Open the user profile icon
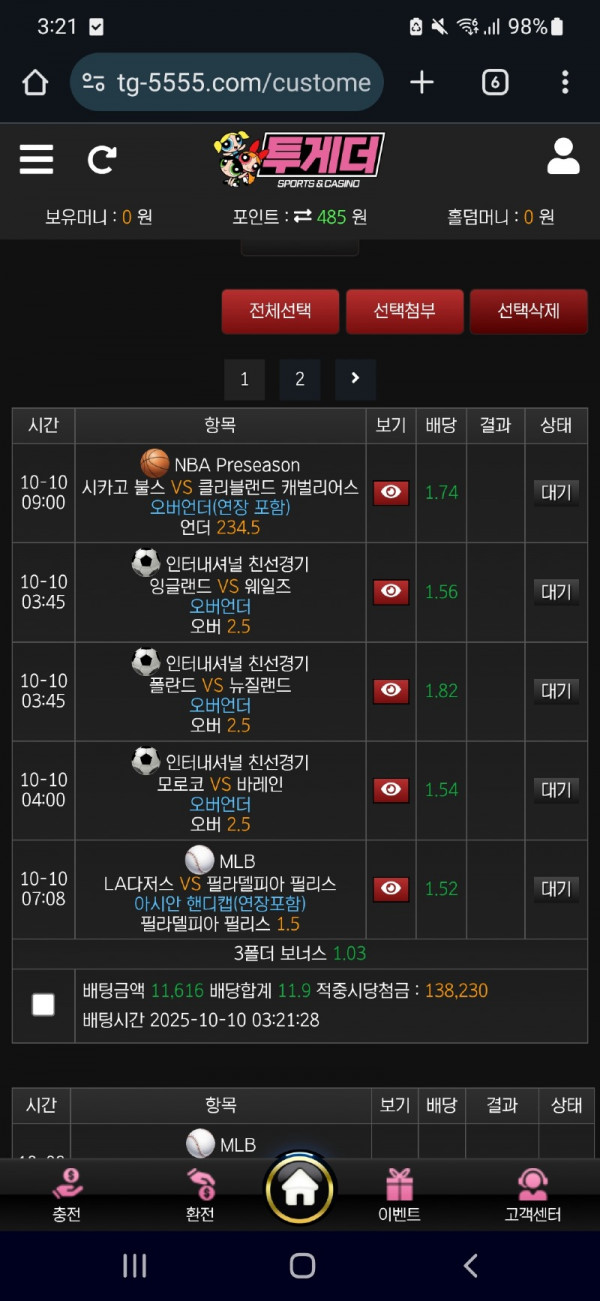Image resolution: width=600 pixels, height=1301 pixels. [x=563, y=157]
